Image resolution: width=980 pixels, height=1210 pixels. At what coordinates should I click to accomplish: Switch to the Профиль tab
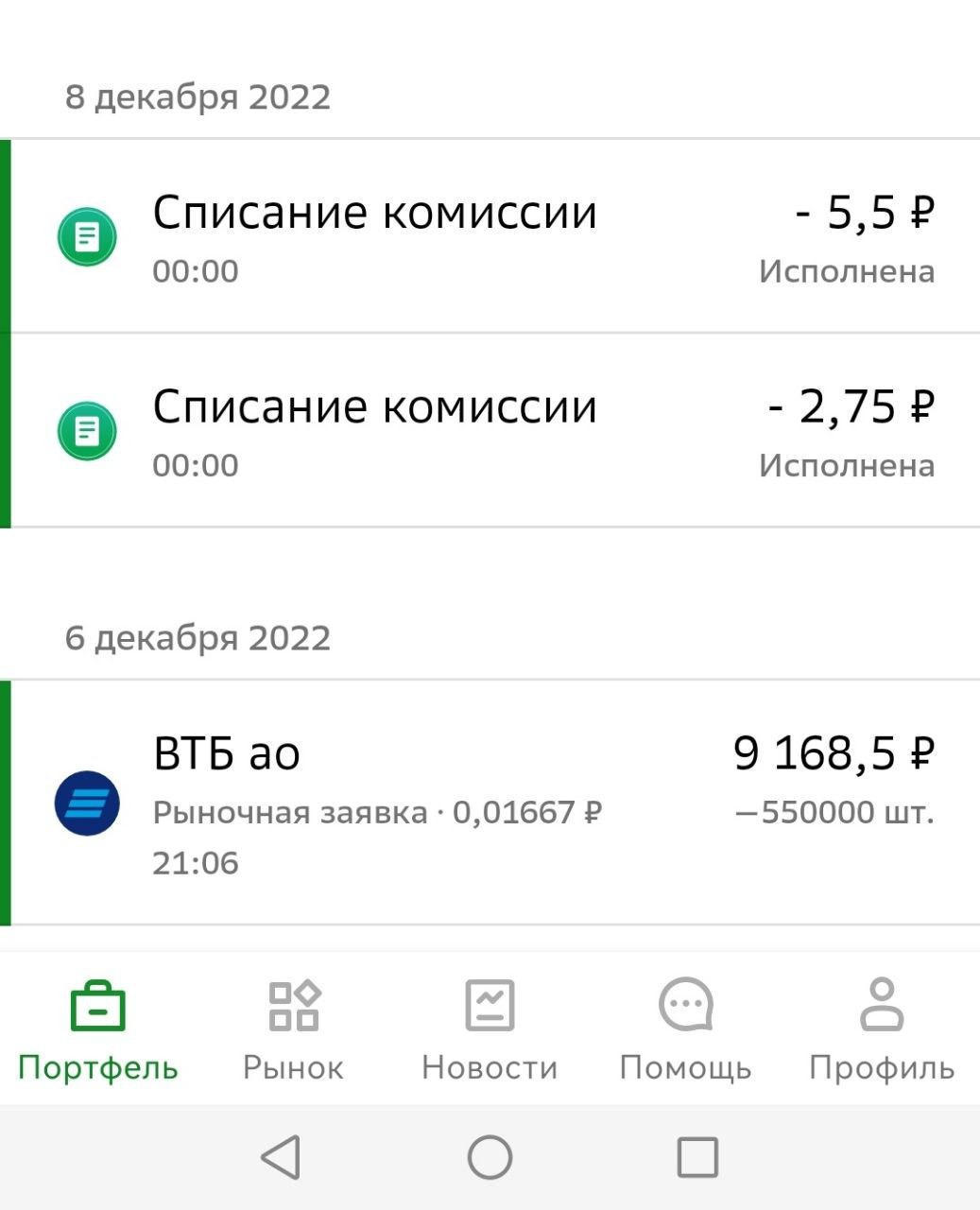pyautogui.click(x=881, y=1030)
